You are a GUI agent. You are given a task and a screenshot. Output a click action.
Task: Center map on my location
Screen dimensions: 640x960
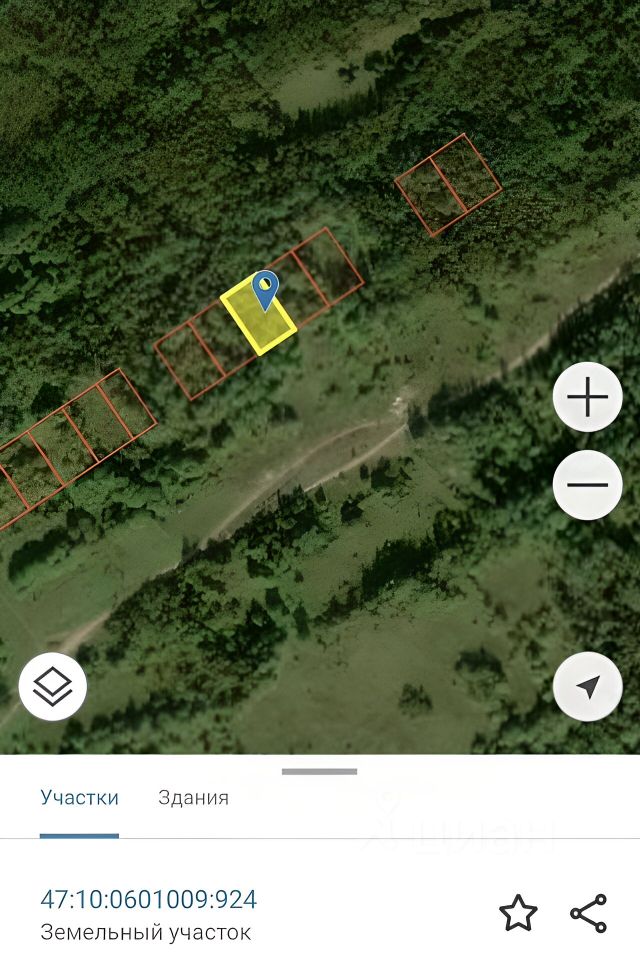point(587,686)
